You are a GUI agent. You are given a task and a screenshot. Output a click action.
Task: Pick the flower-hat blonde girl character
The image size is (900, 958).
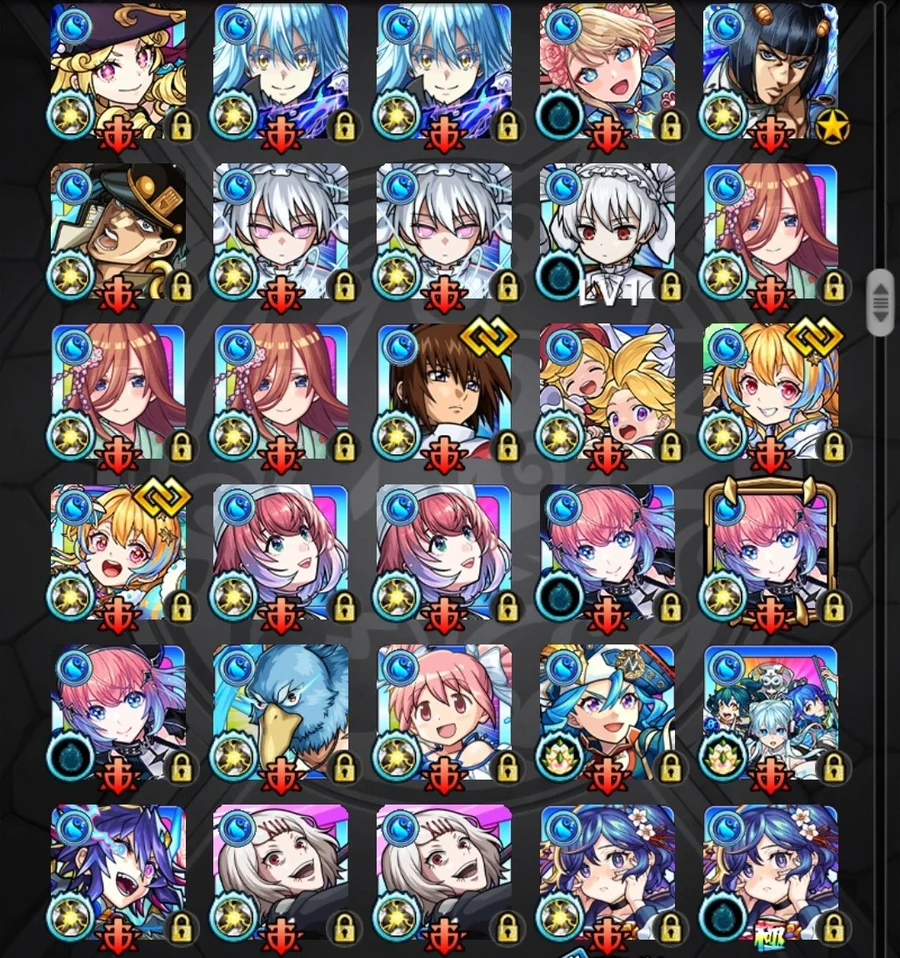point(607,72)
